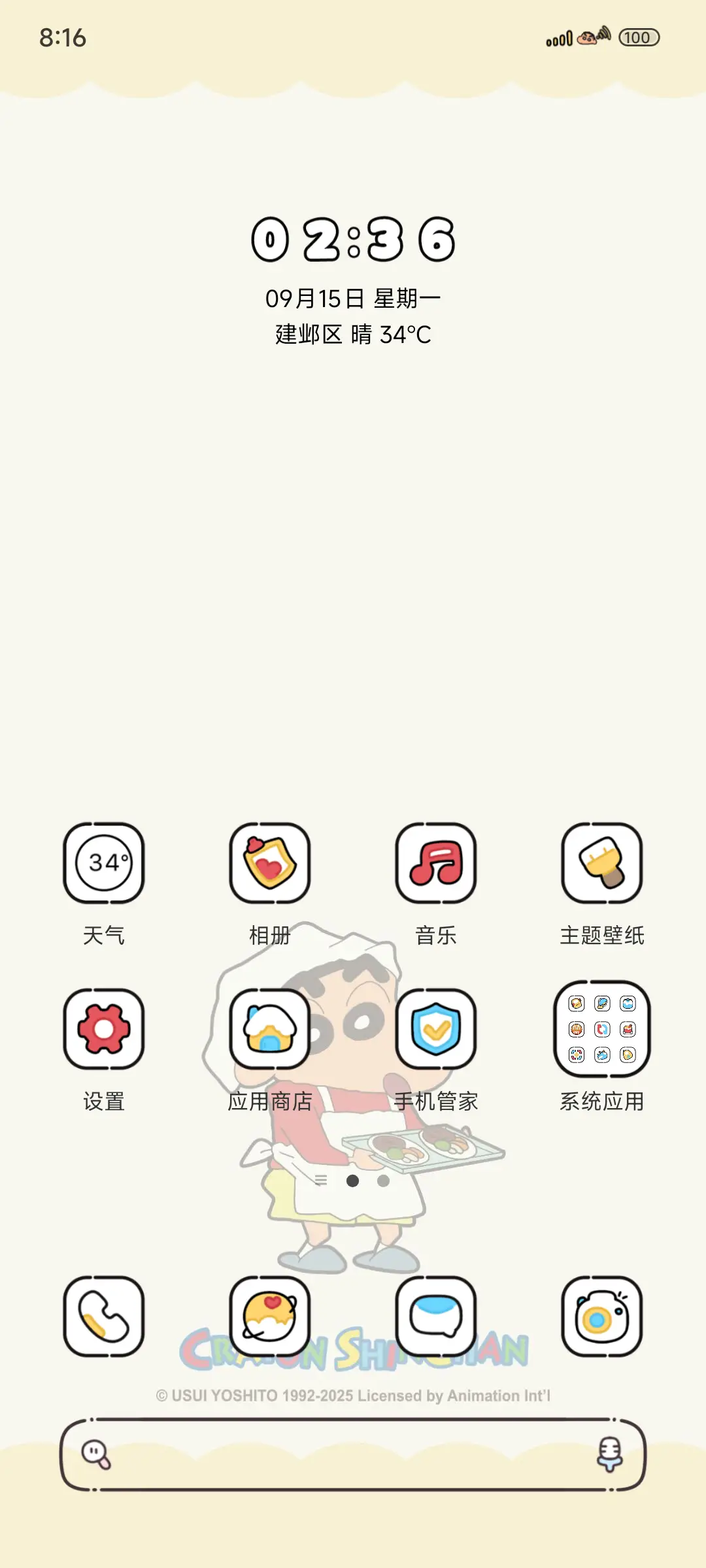Tap 建邺区 晴 34°C weather info

click(x=353, y=335)
